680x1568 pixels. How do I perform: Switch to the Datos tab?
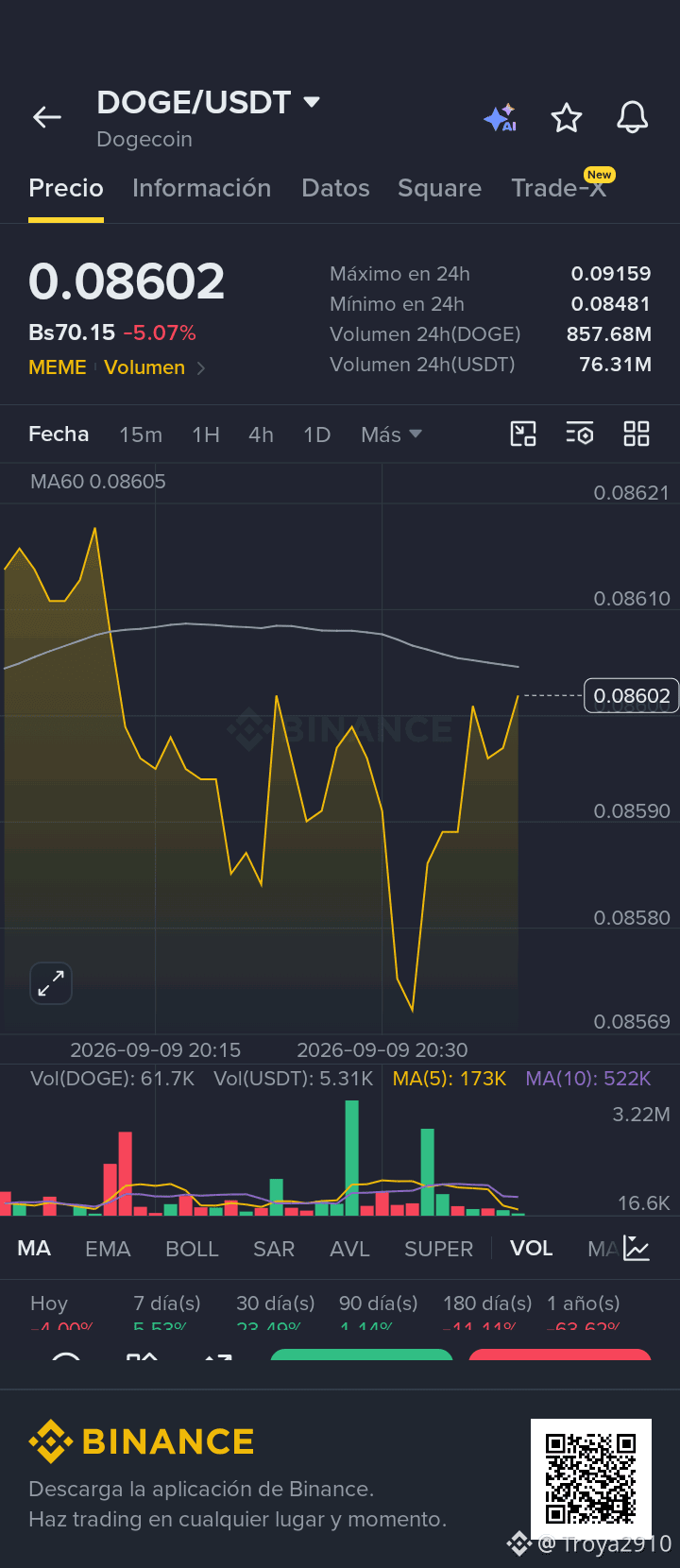[335, 188]
